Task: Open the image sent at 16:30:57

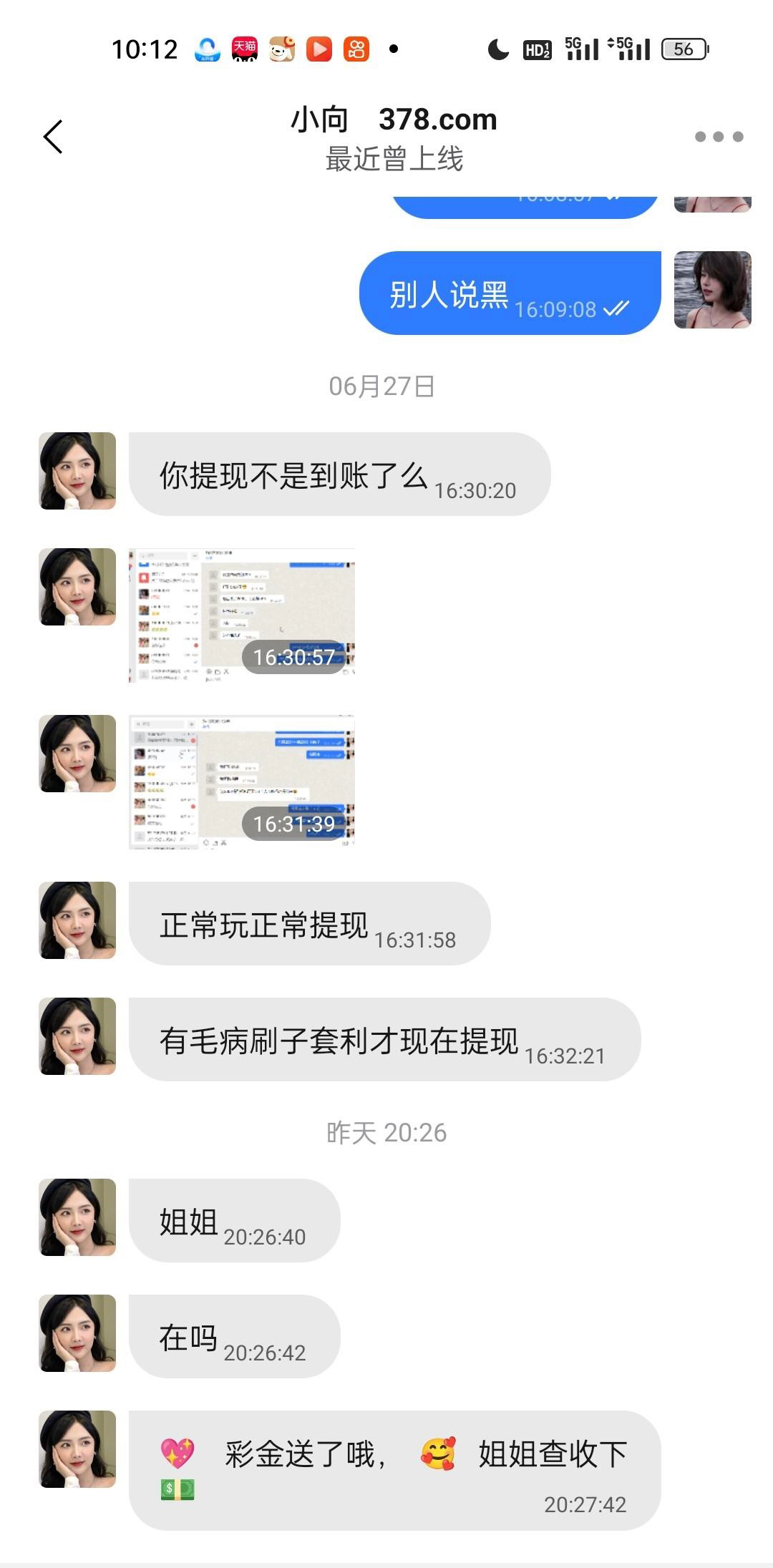Action: 242,615
